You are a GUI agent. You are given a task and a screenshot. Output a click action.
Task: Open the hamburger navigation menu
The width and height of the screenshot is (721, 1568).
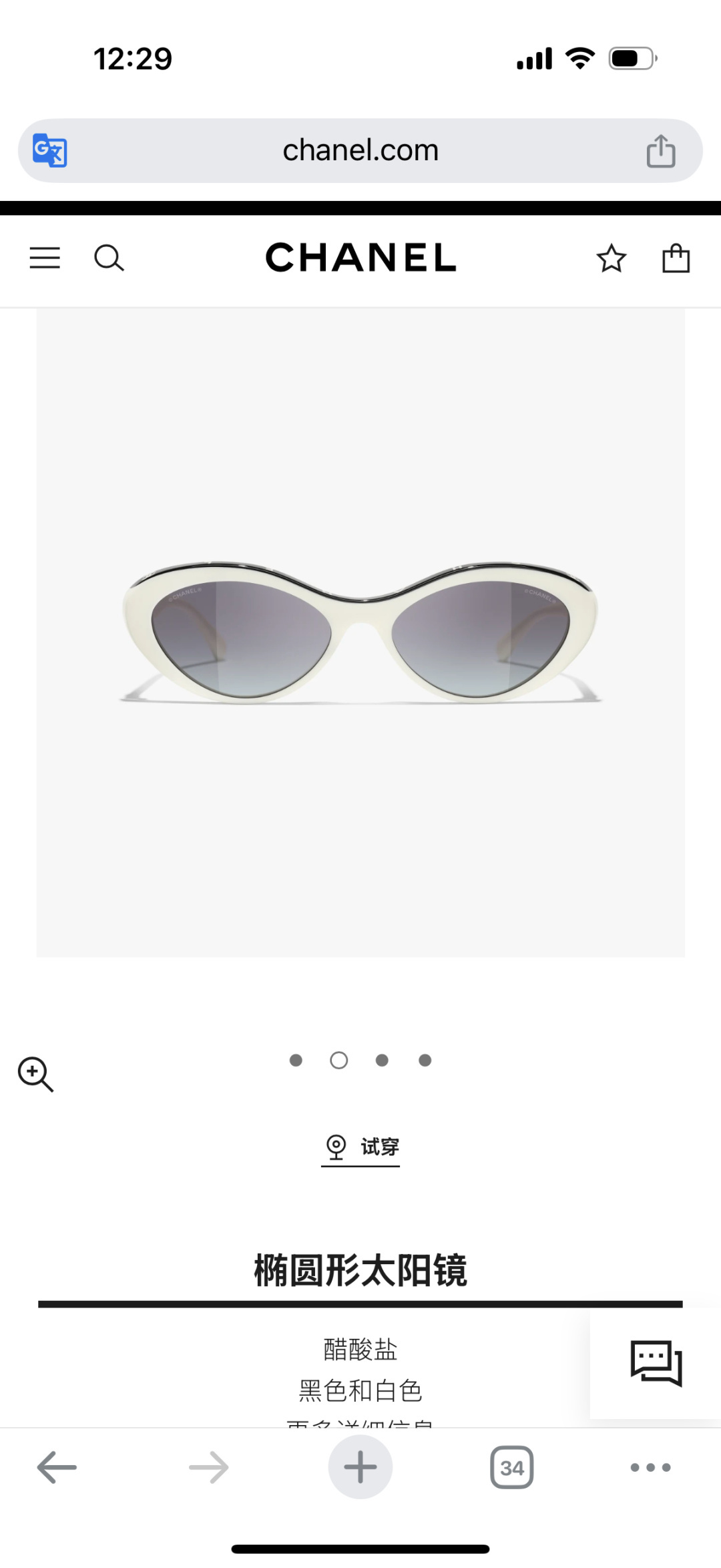tap(45, 258)
